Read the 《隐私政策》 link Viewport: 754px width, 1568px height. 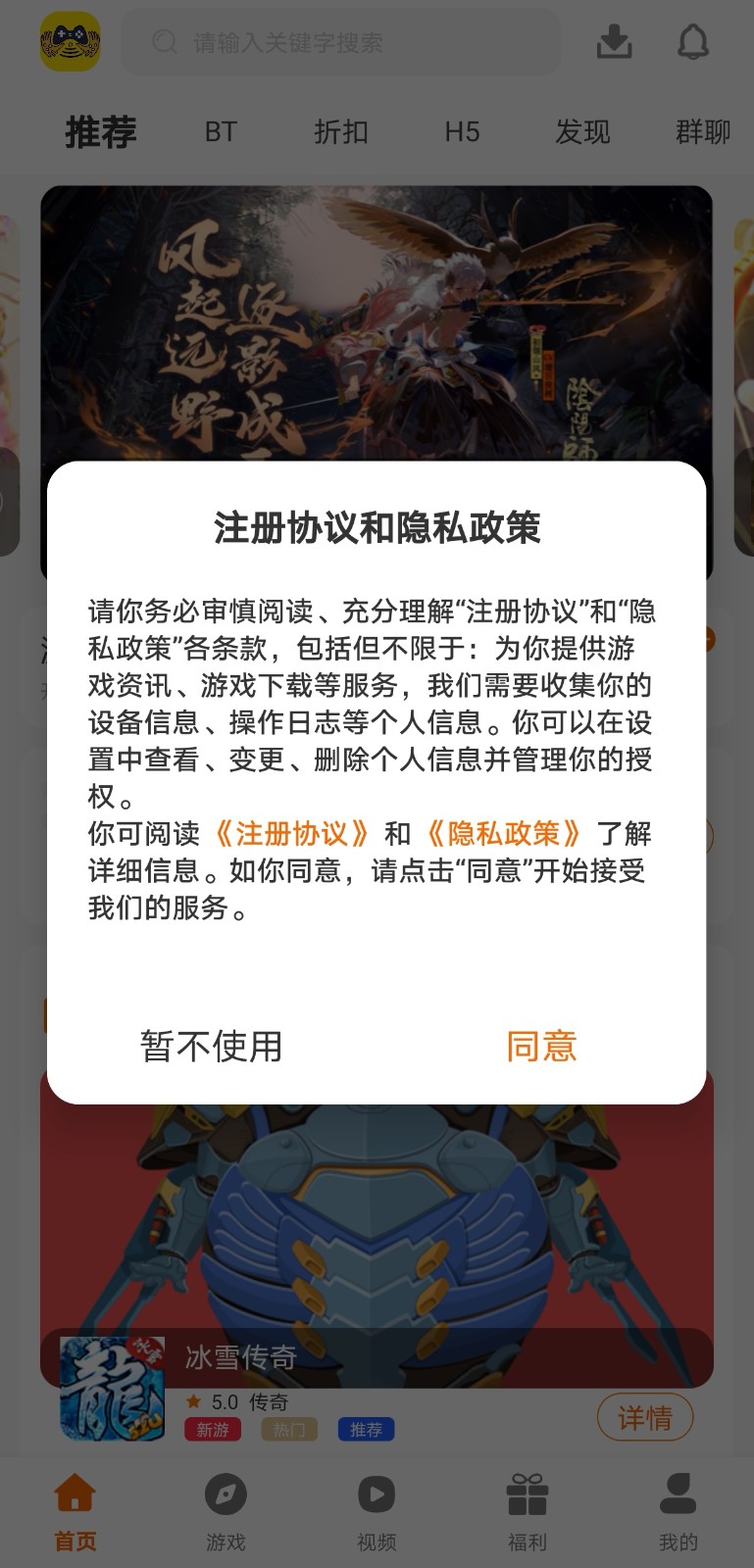coord(504,834)
